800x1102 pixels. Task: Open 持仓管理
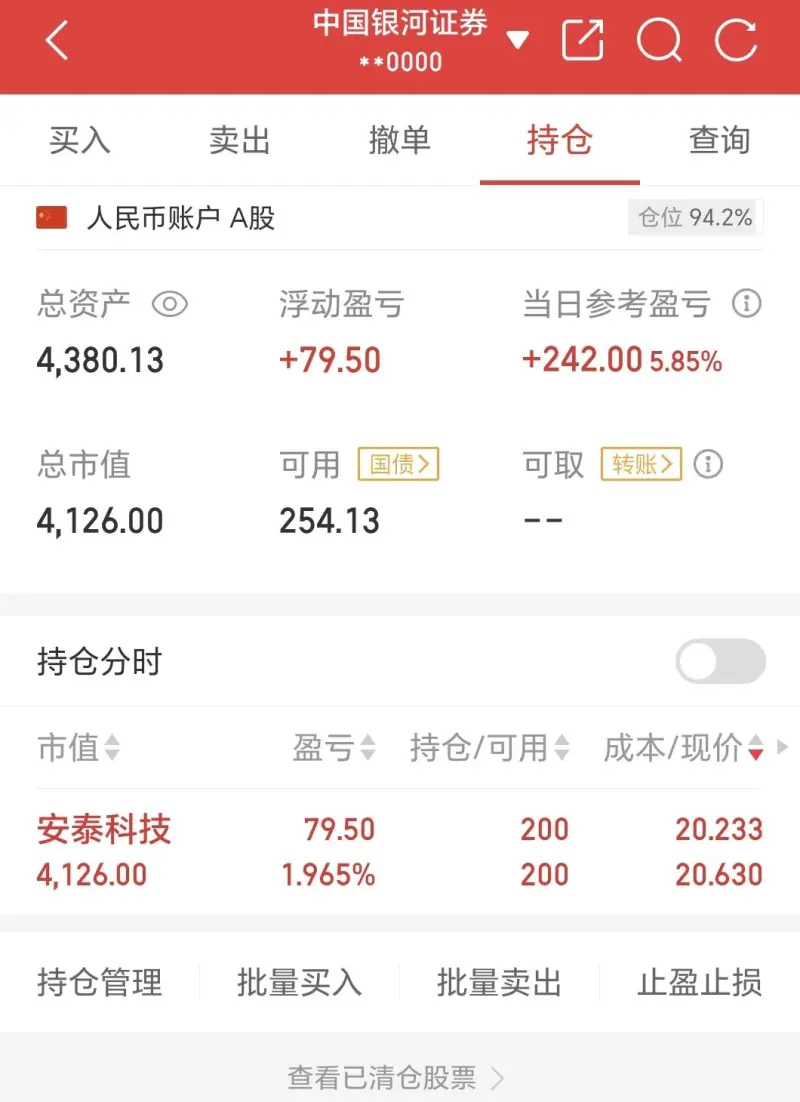(100, 983)
